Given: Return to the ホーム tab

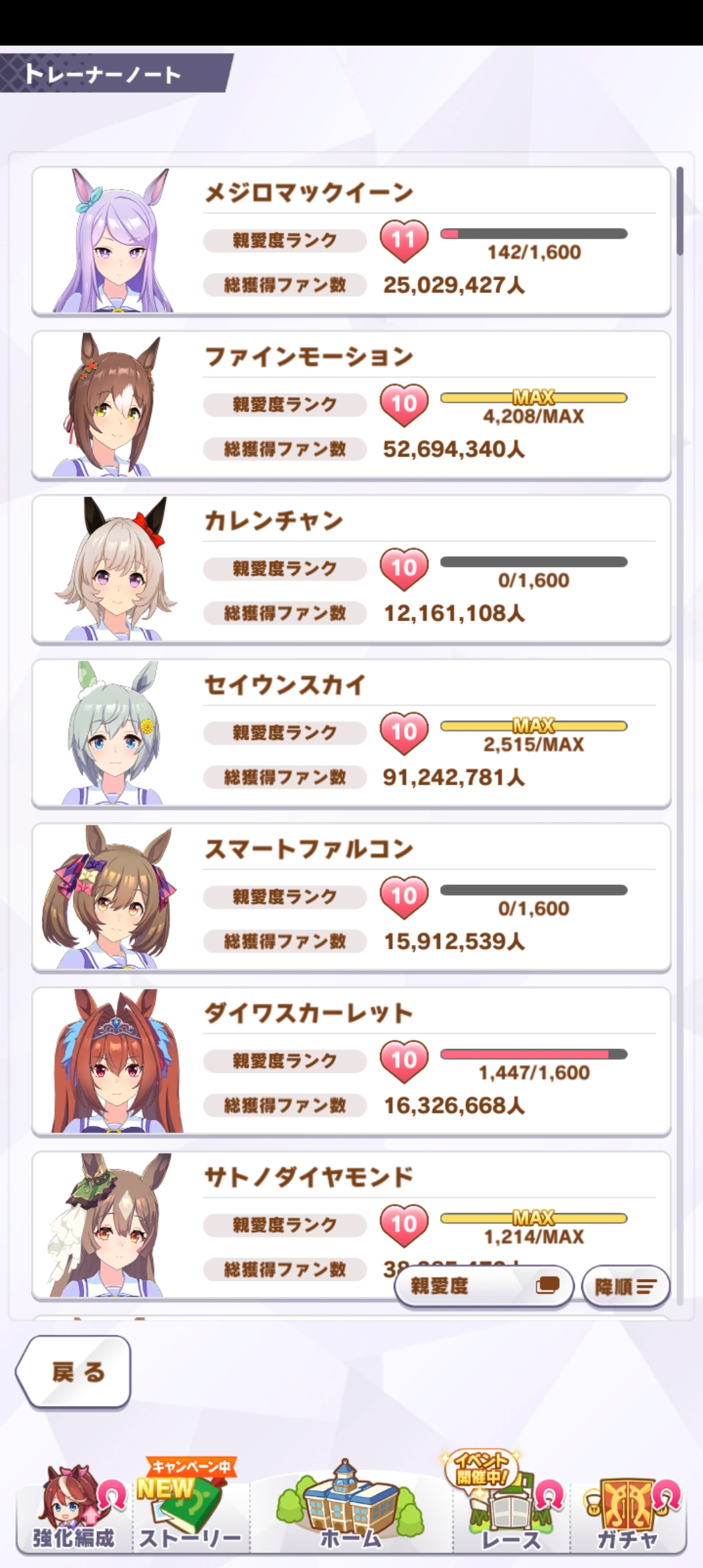Looking at the screenshot, I should point(351,1509).
